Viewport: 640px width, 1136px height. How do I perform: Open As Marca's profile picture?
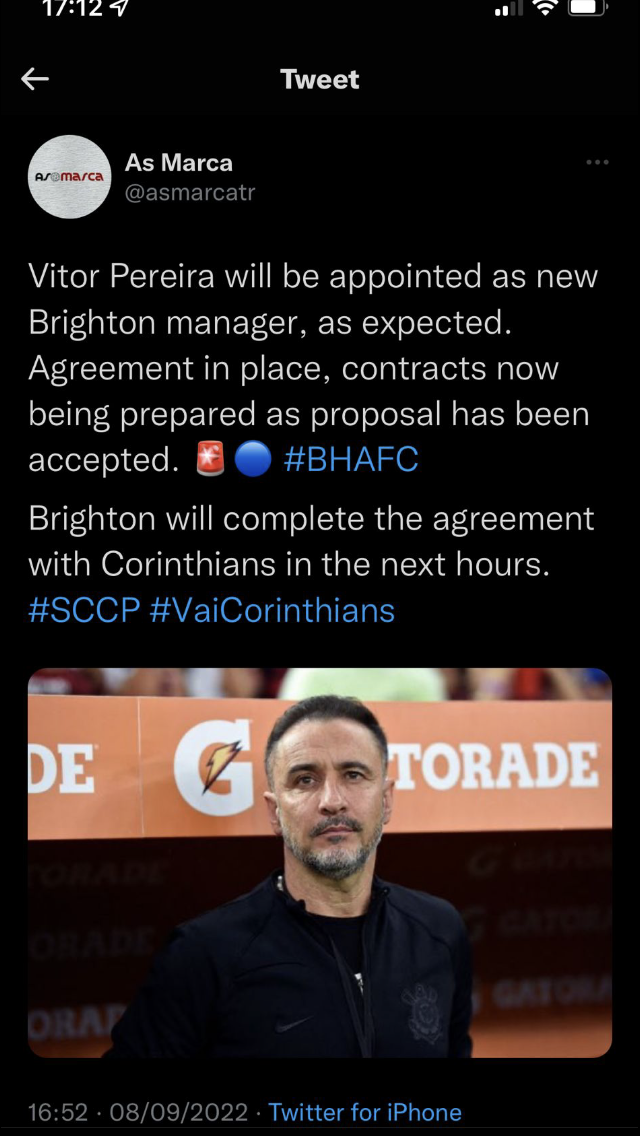(70, 177)
